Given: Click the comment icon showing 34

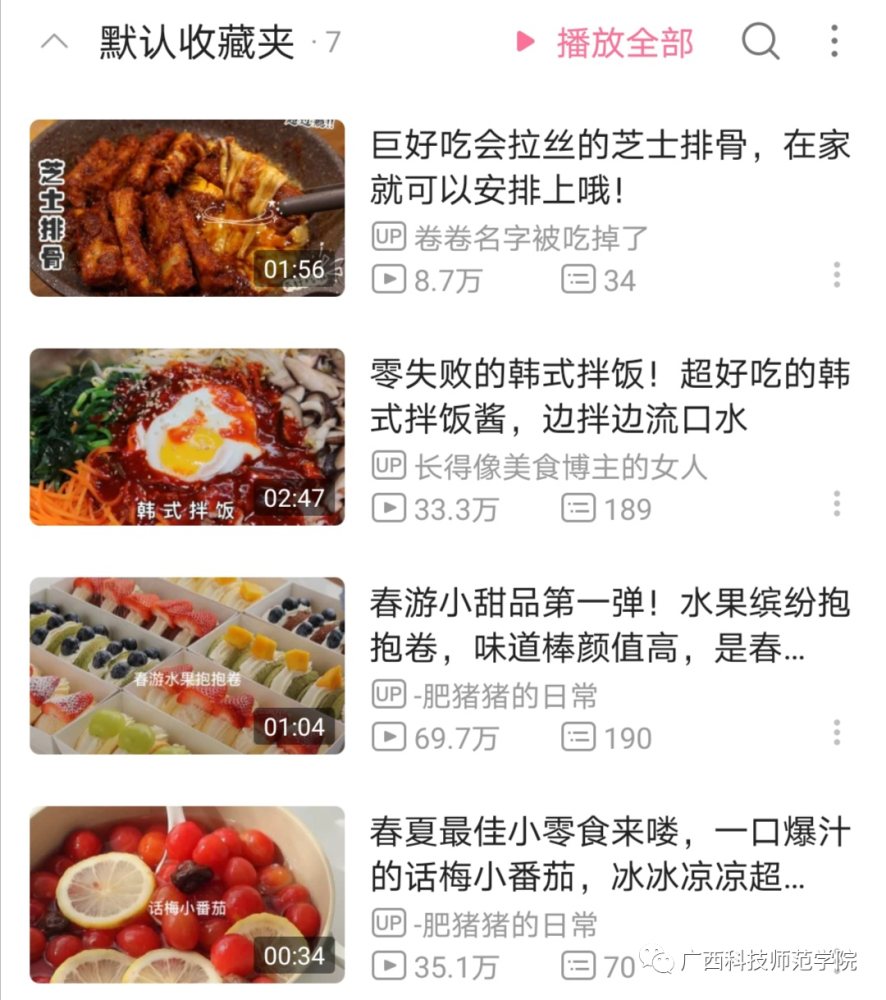Looking at the screenshot, I should click(x=577, y=280).
